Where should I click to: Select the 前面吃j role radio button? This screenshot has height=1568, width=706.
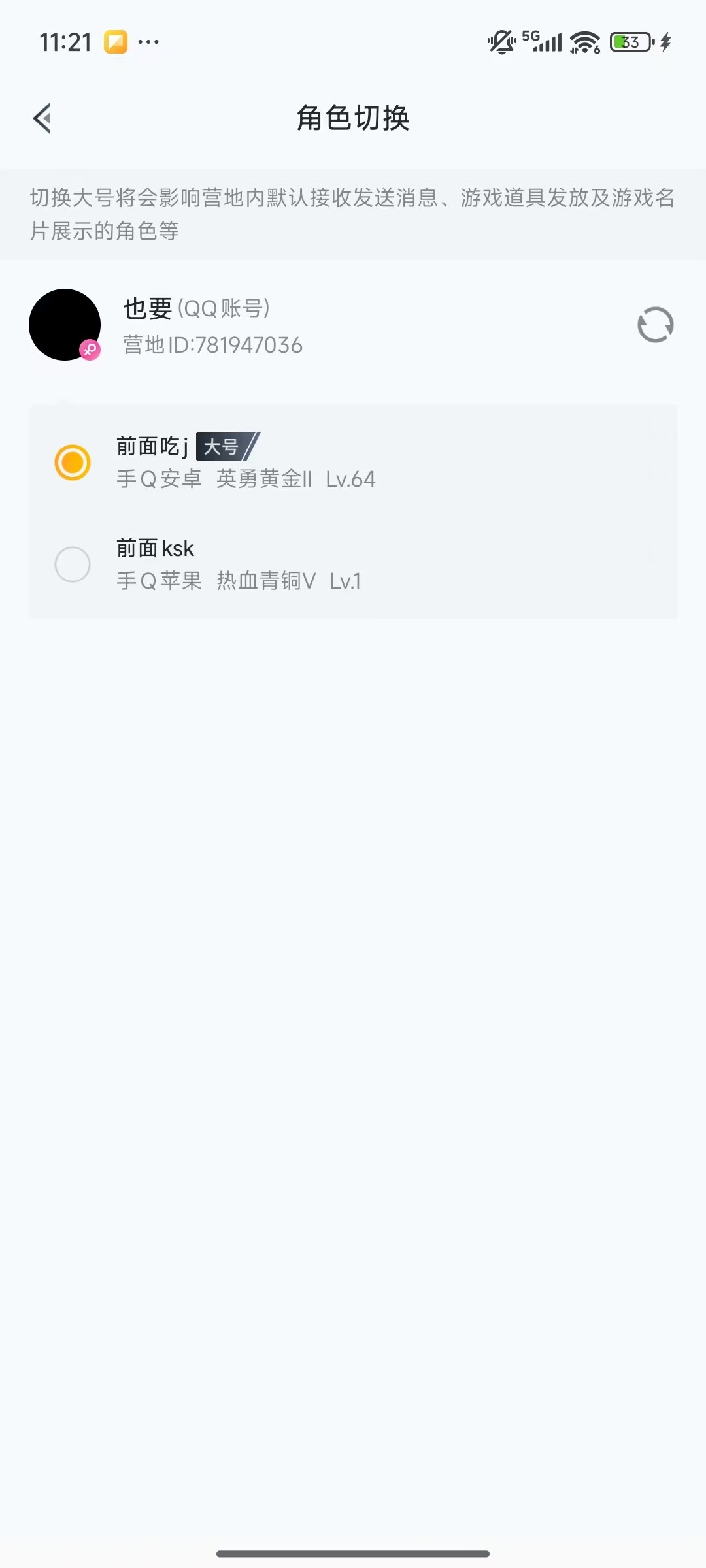[73, 462]
